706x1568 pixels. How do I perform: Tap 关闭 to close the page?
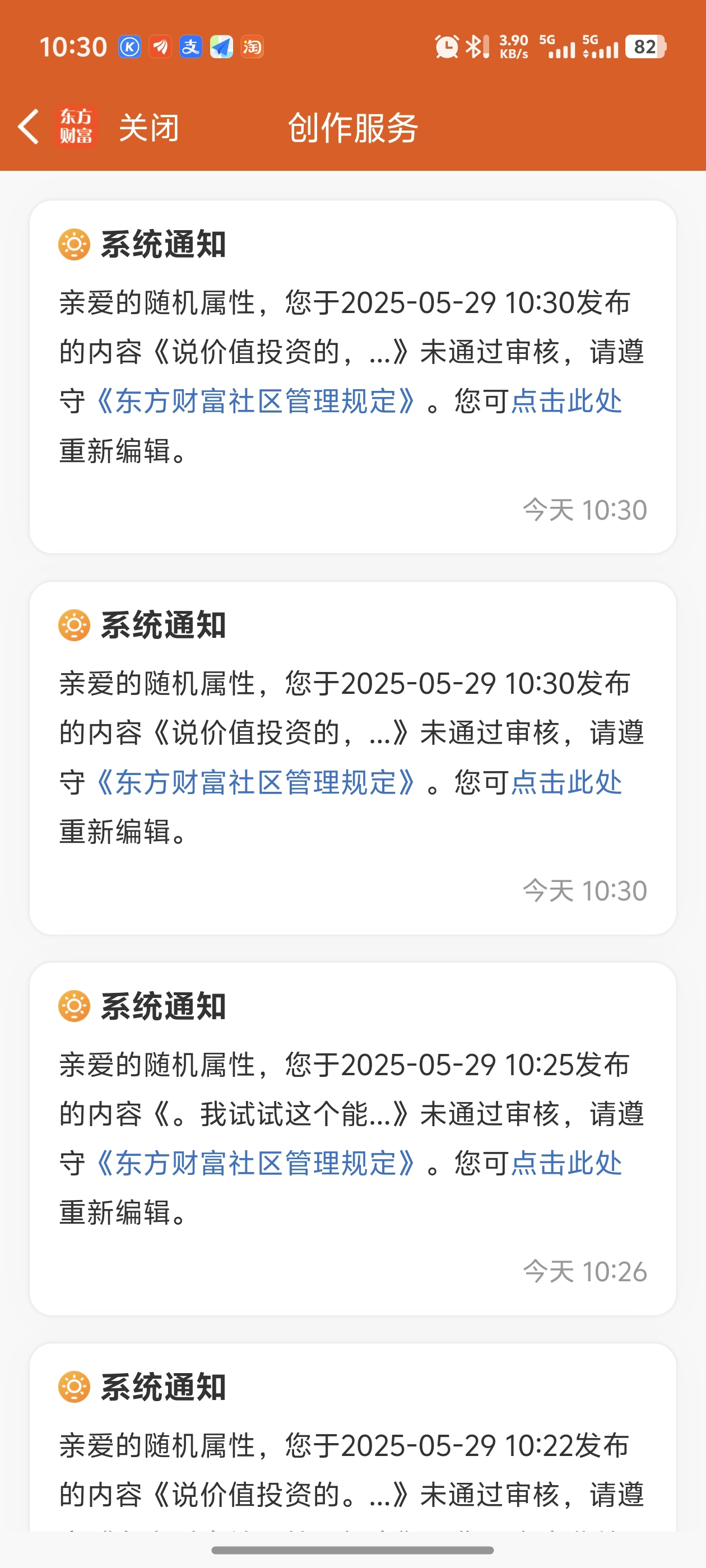pos(148,128)
